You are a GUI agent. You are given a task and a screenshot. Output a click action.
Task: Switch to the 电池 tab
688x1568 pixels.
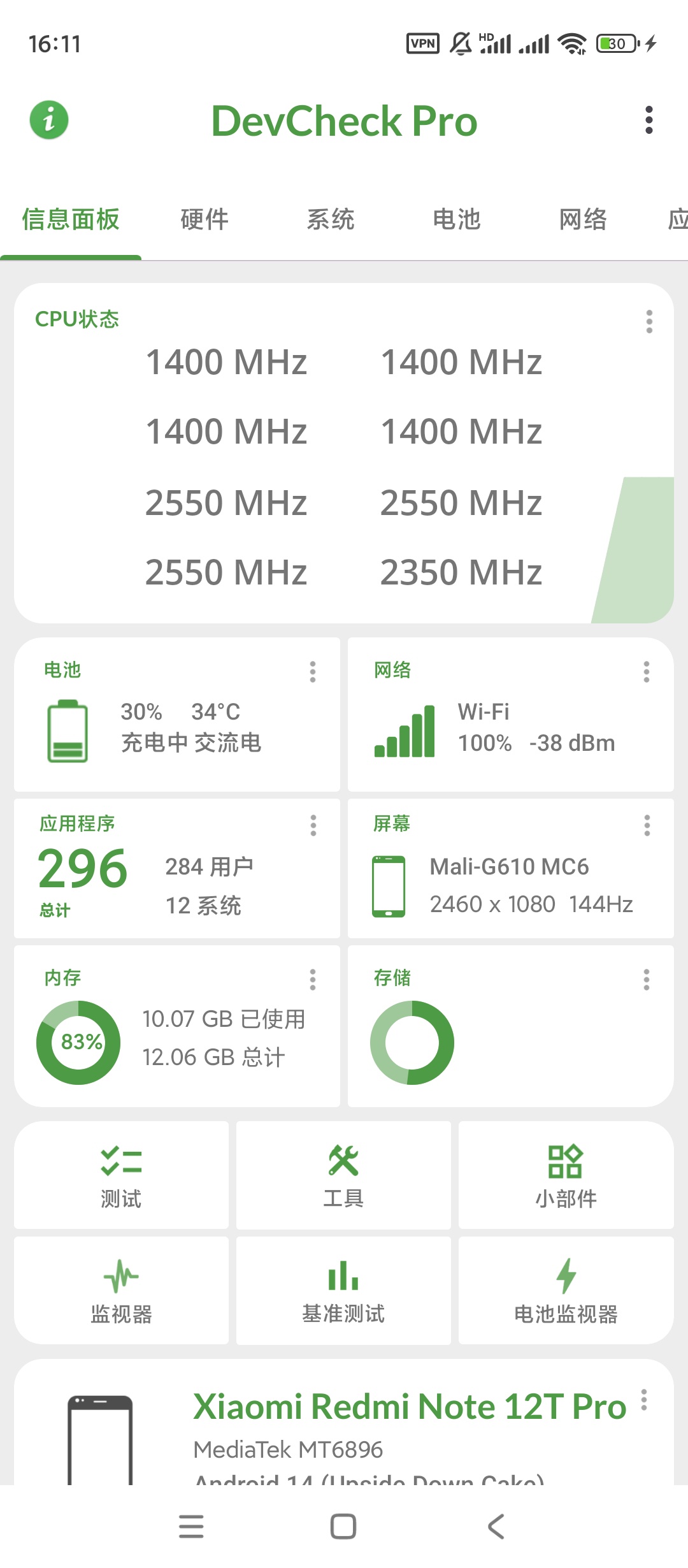tap(457, 219)
